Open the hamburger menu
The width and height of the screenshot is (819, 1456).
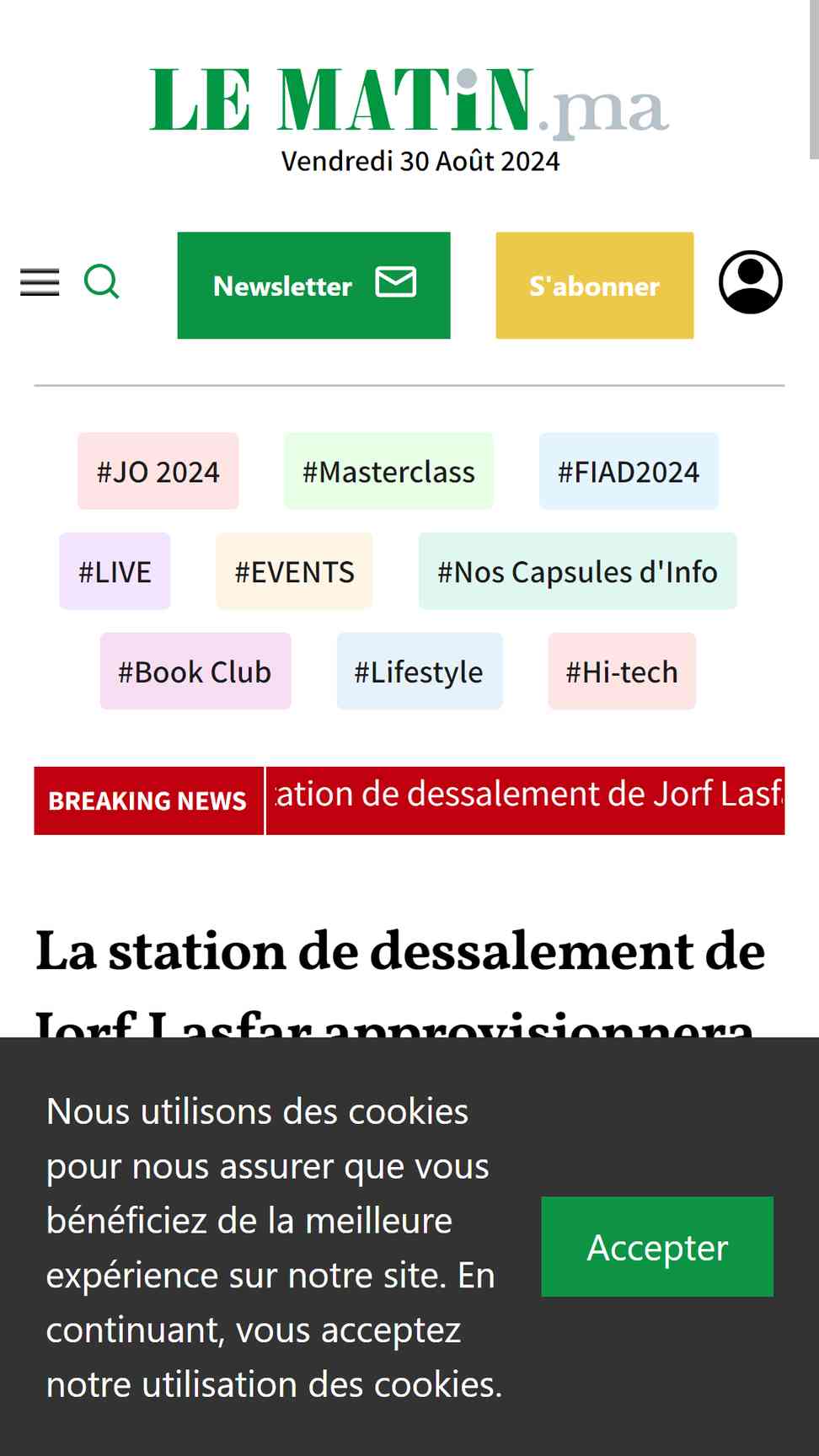(40, 283)
